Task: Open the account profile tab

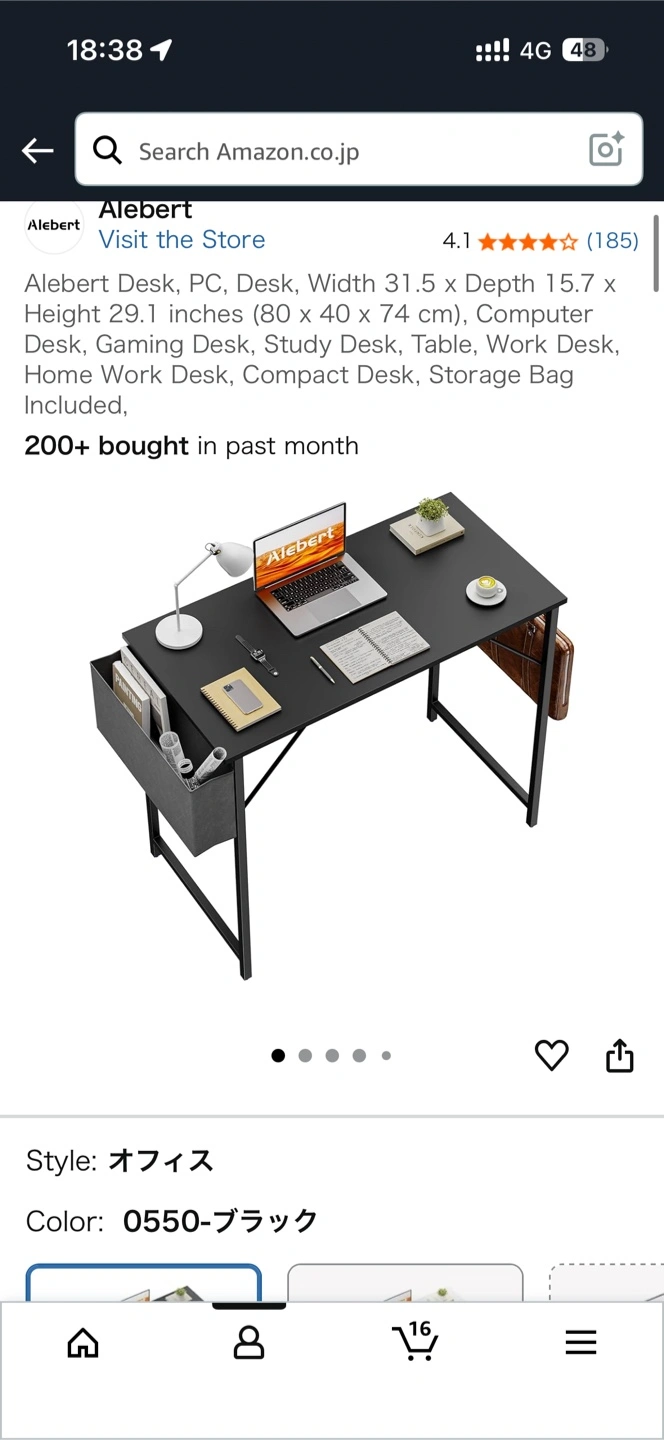Action: tap(249, 1343)
